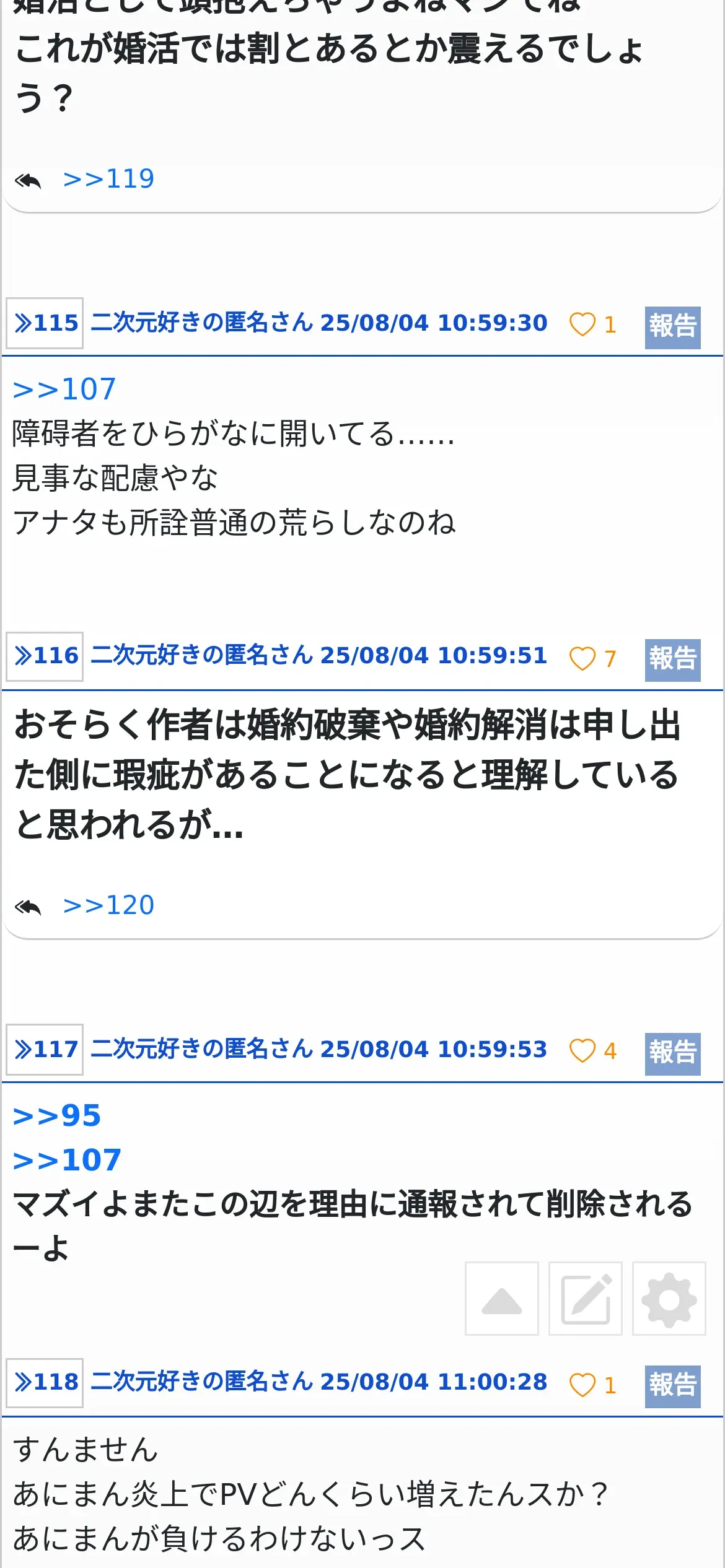Write a new post with pencil button
Image resolution: width=725 pixels, height=1568 pixels.
pos(586,1299)
